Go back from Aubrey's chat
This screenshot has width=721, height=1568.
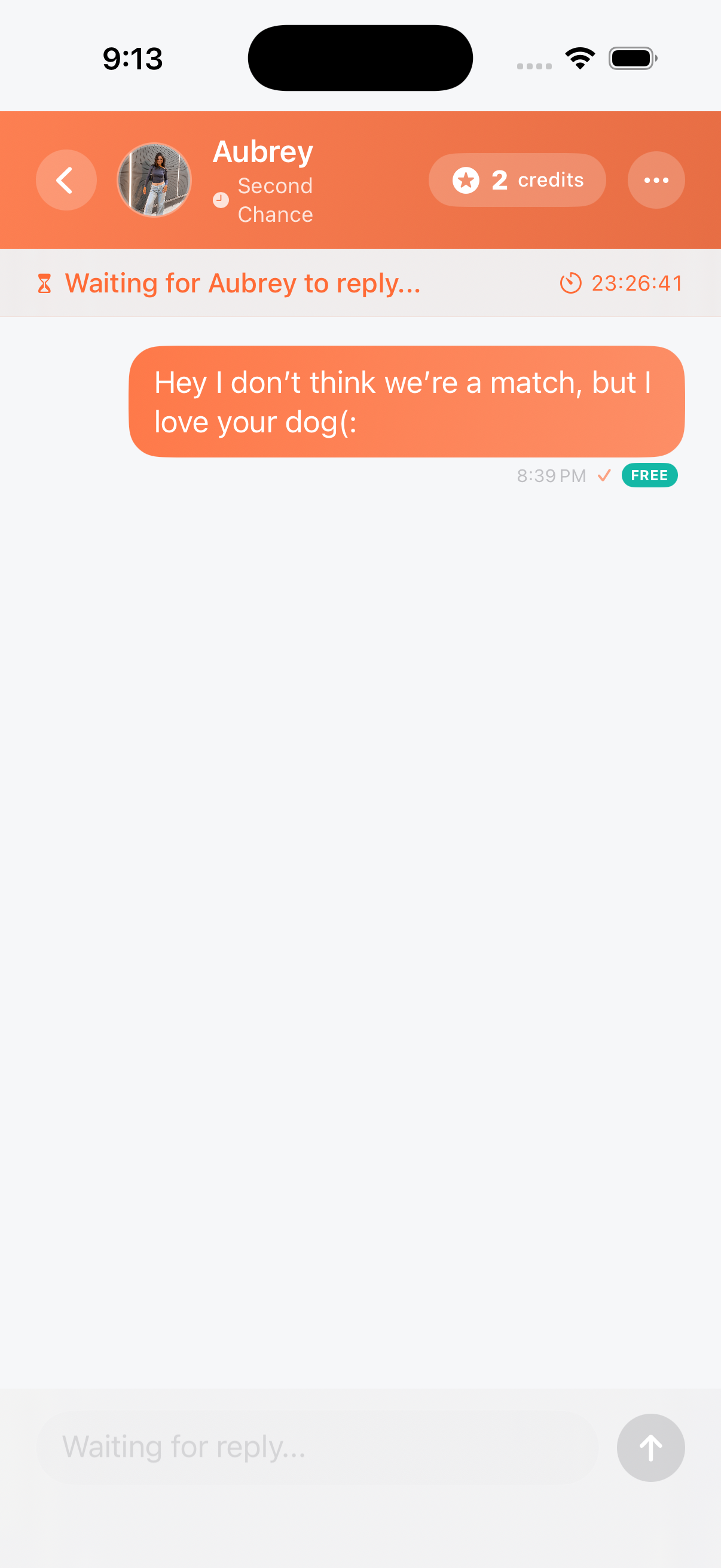tap(66, 180)
